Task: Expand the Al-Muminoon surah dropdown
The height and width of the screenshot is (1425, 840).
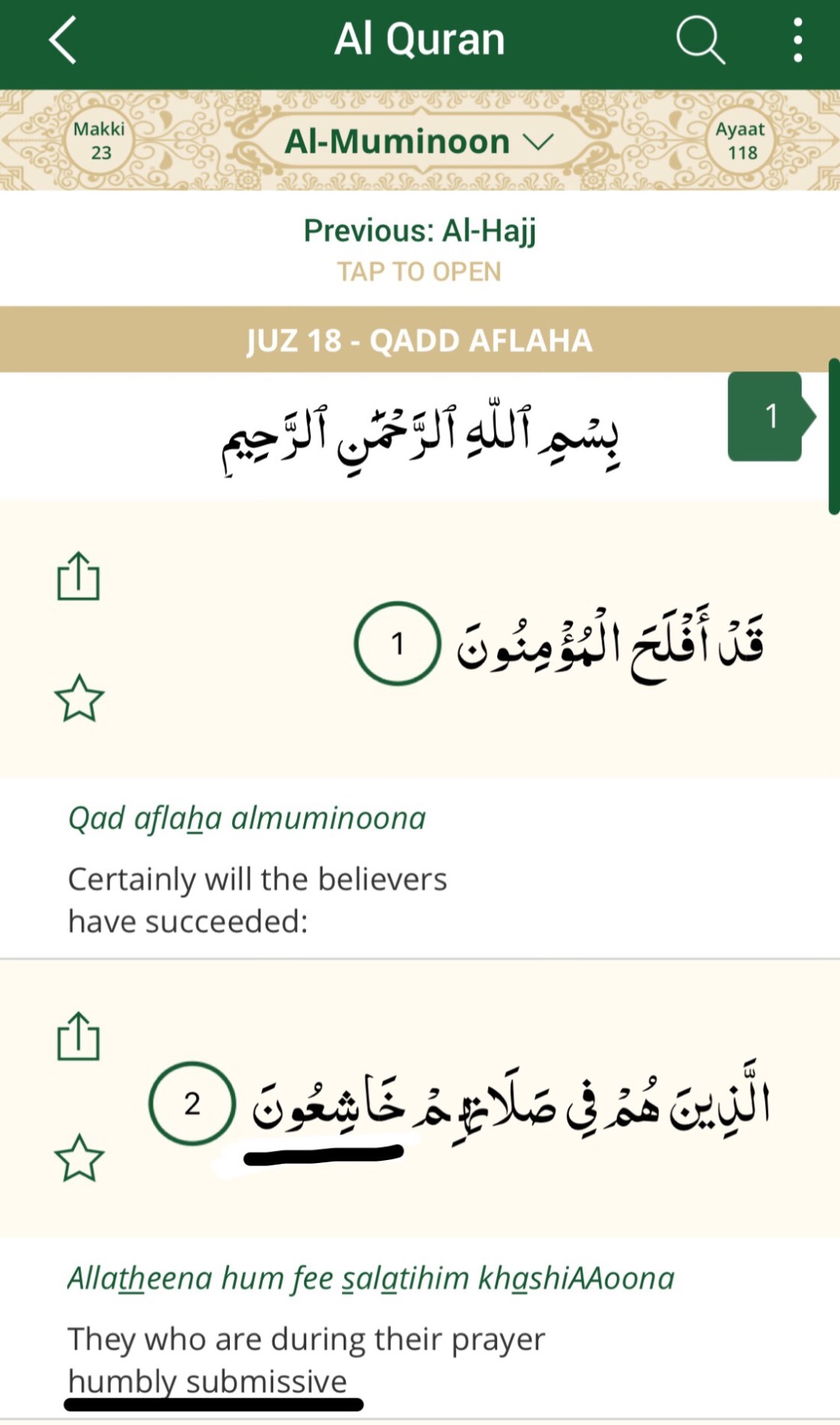Action: [418, 141]
